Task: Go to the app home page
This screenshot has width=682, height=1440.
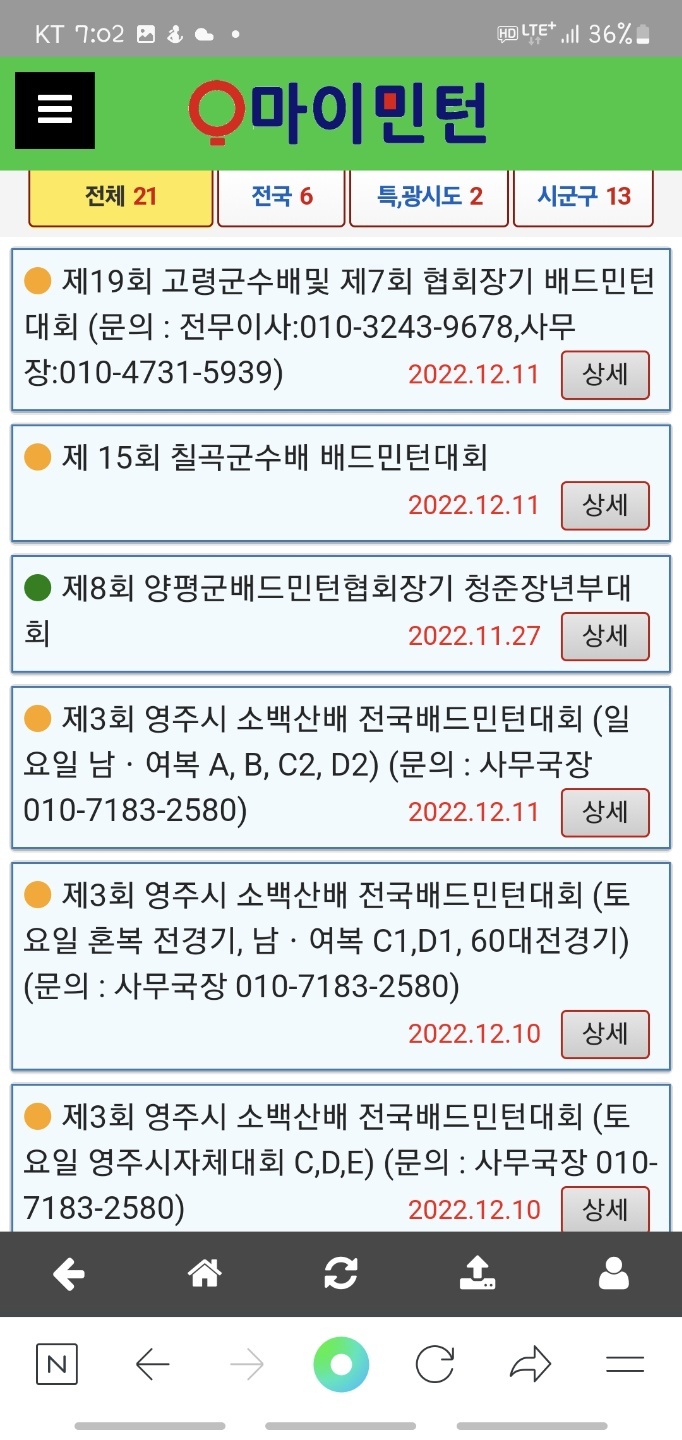Action: click(x=204, y=1274)
